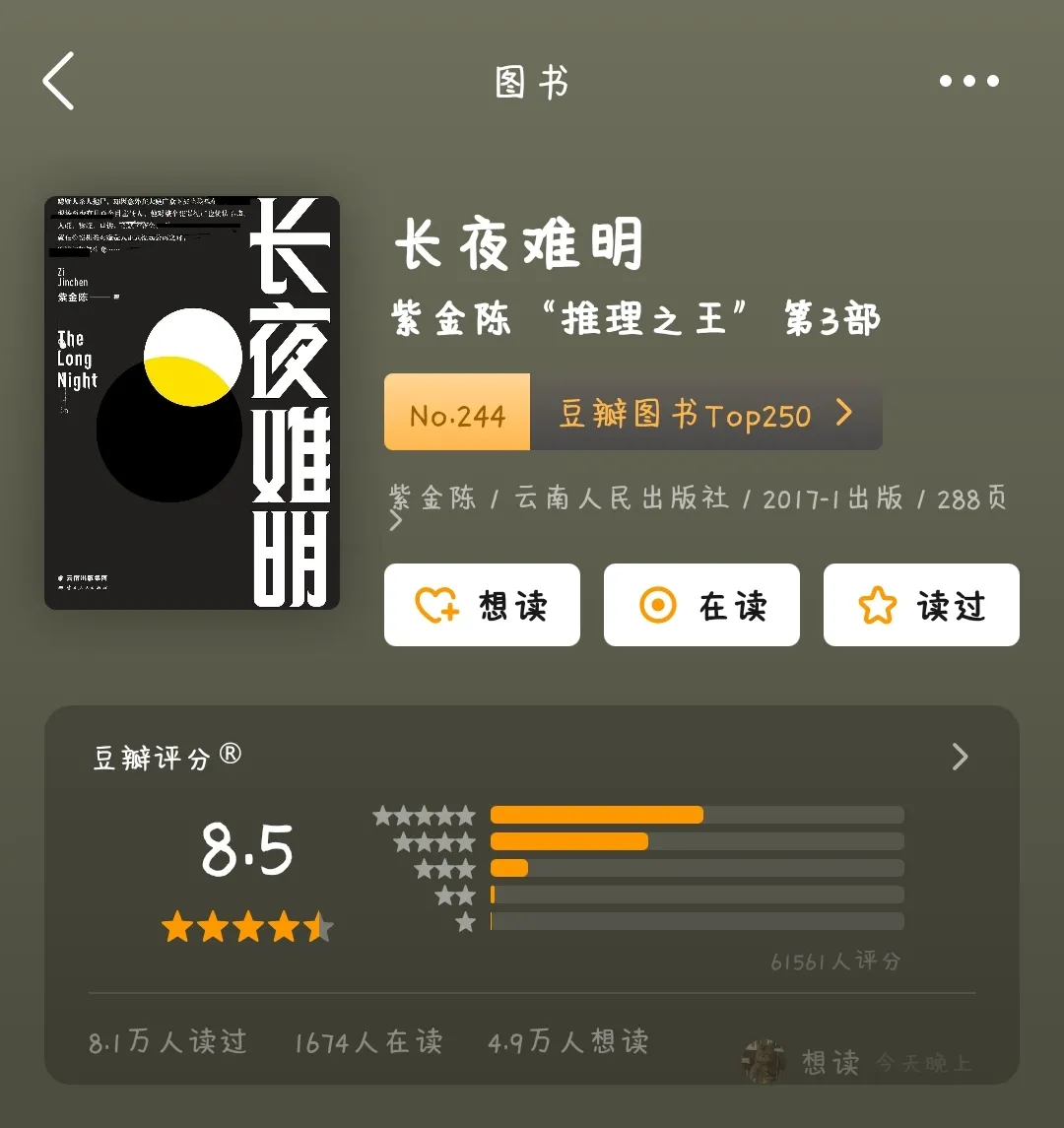Tap the No.244 ranking badge
This screenshot has width=1064, height=1128.
(456, 413)
